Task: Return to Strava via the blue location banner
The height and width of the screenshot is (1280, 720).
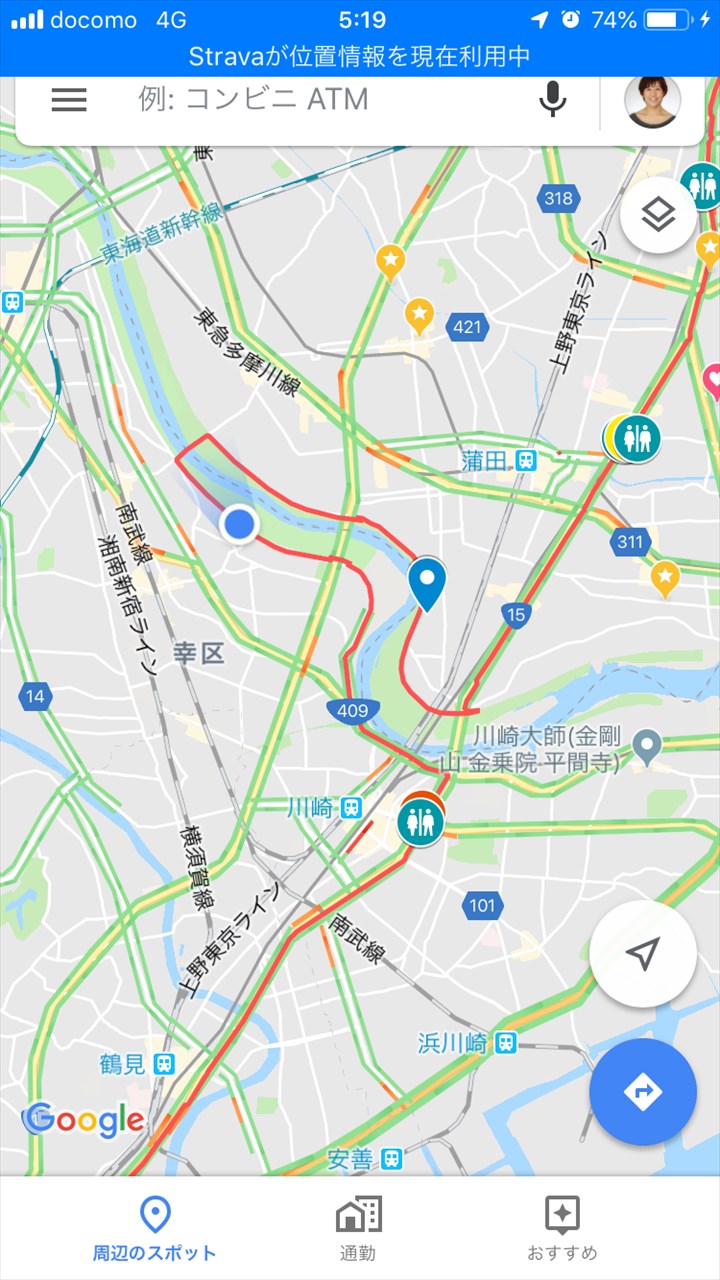Action: [x=360, y=57]
